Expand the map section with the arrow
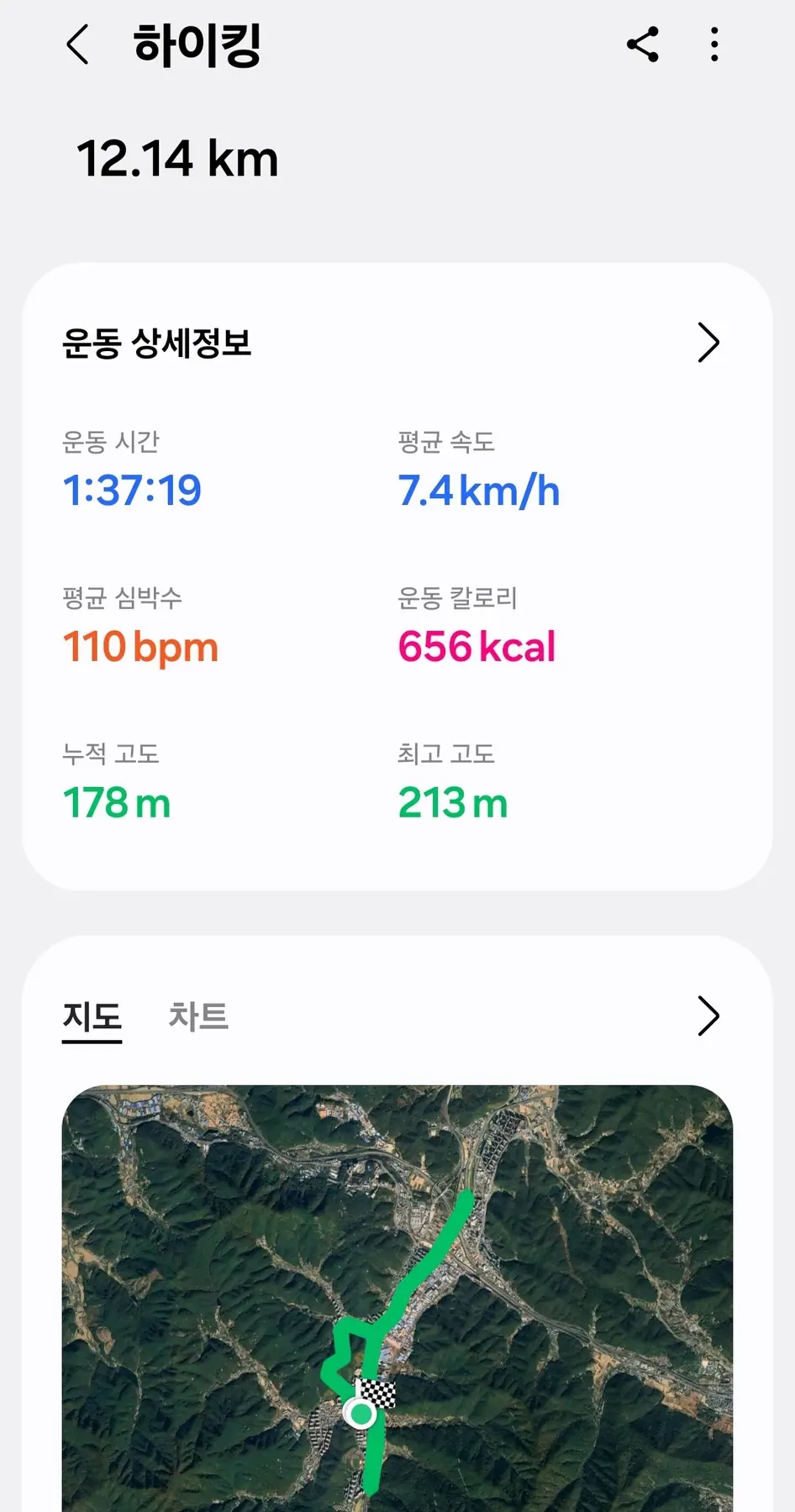This screenshot has height=1512, width=795. [x=708, y=1017]
